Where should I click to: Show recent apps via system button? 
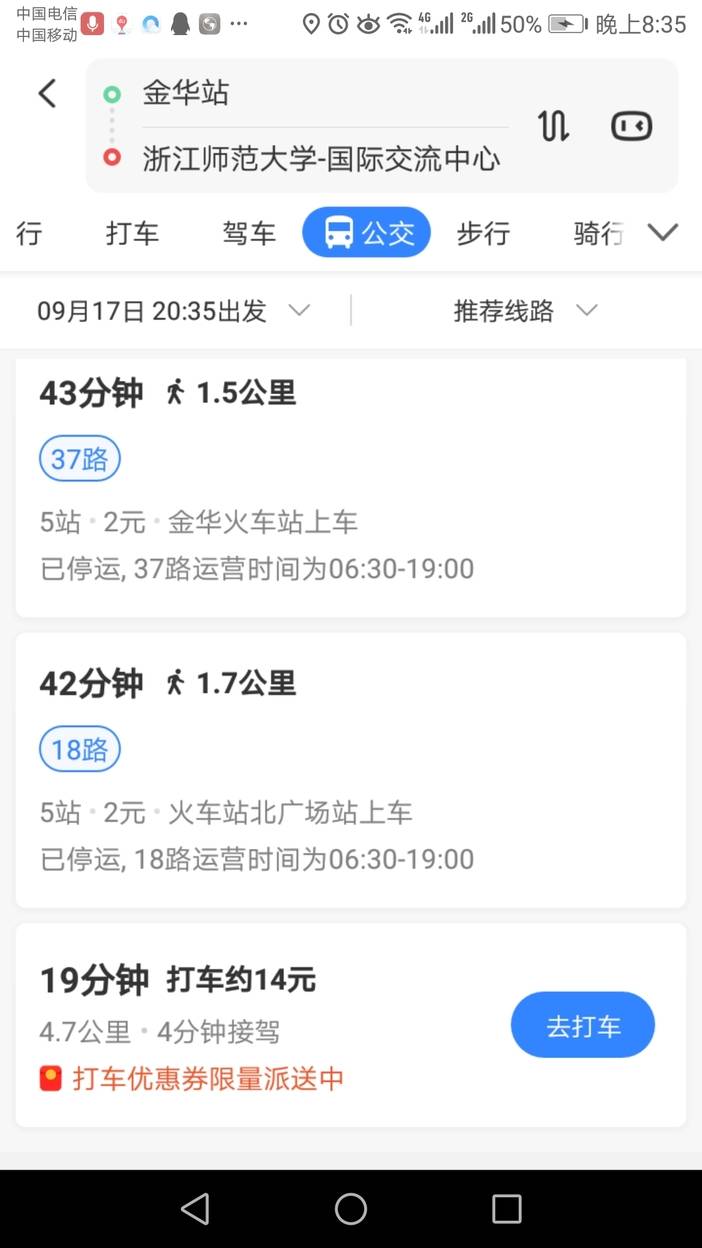pos(507,1209)
